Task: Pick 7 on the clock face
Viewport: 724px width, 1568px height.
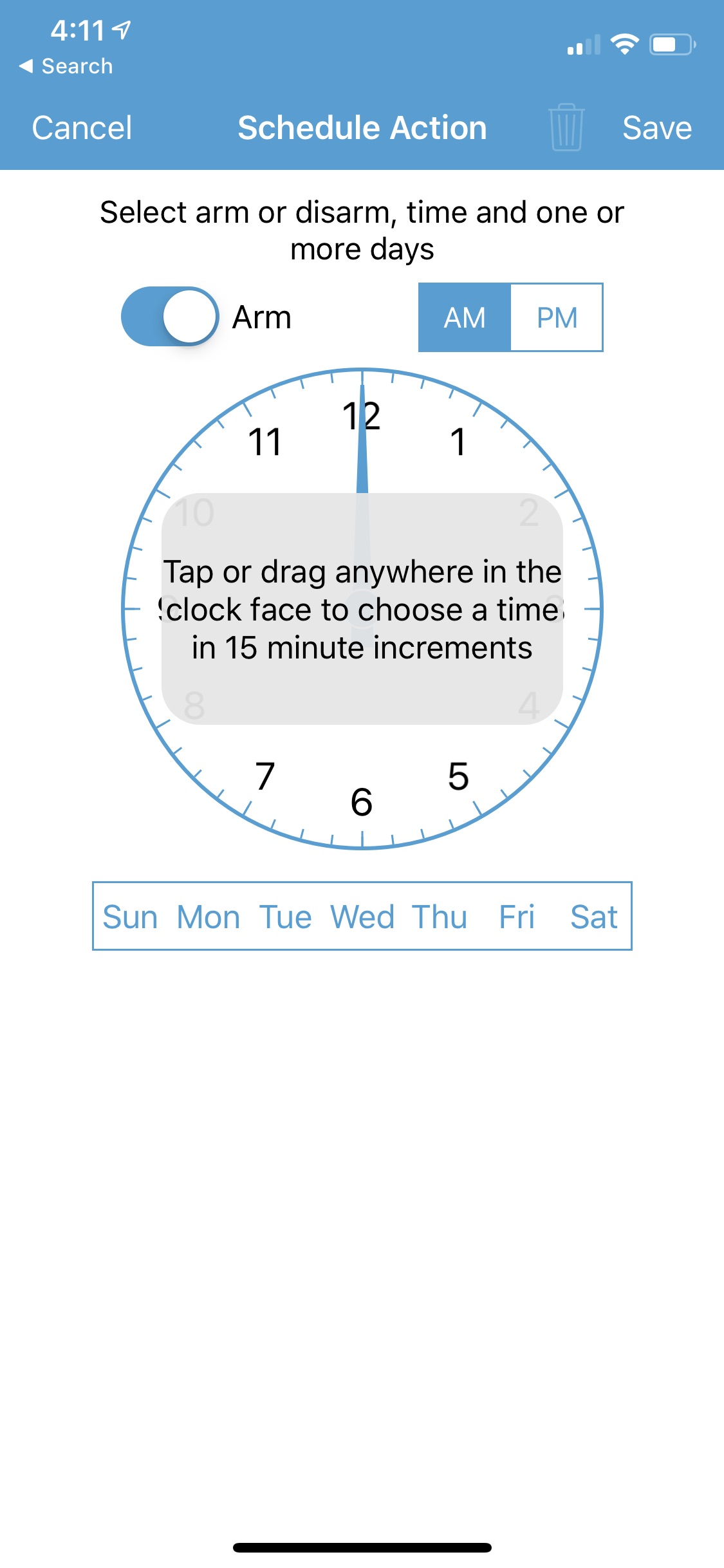Action: point(265,776)
